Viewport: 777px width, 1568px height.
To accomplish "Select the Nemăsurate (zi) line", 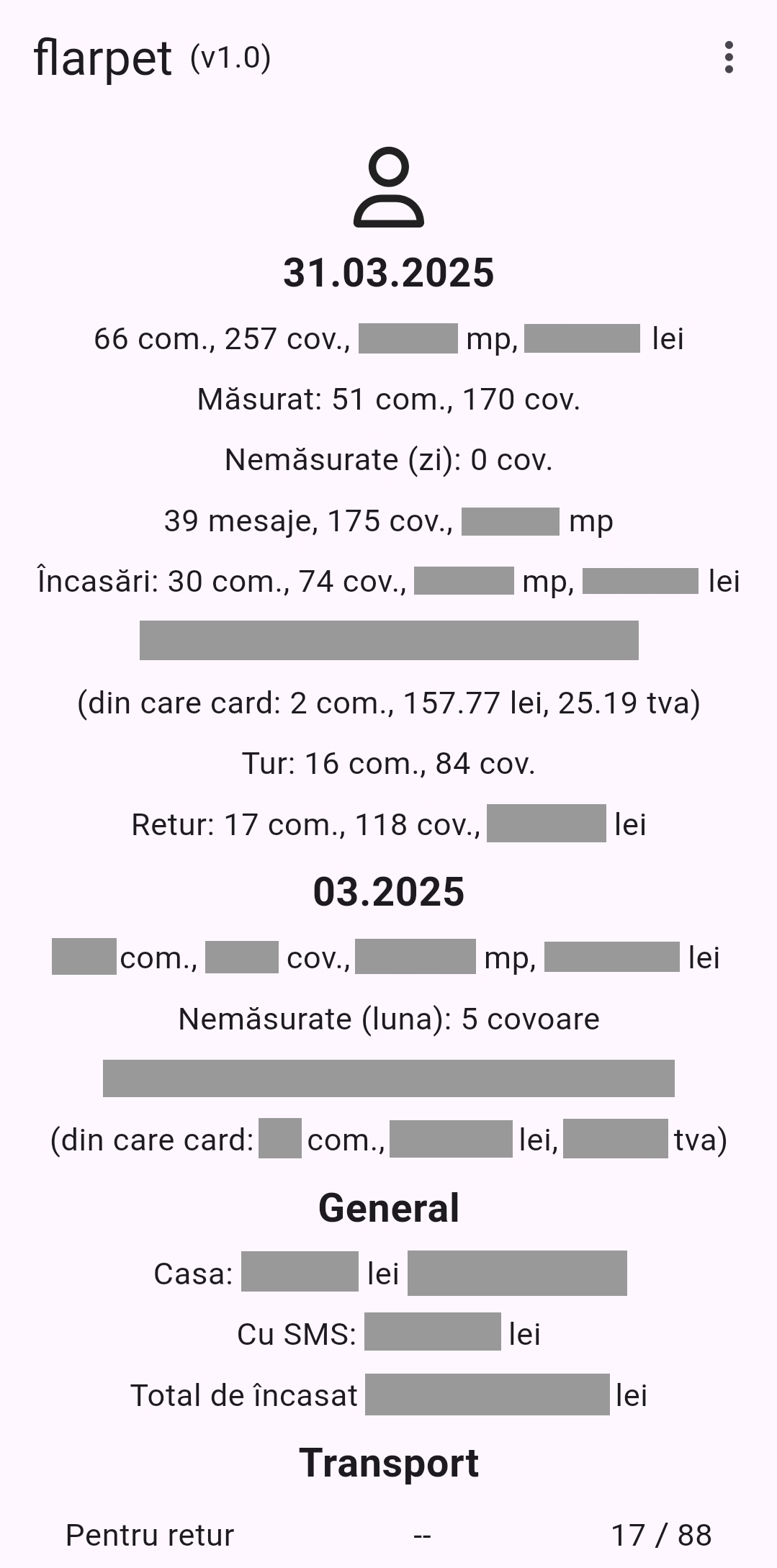I will tap(389, 461).
